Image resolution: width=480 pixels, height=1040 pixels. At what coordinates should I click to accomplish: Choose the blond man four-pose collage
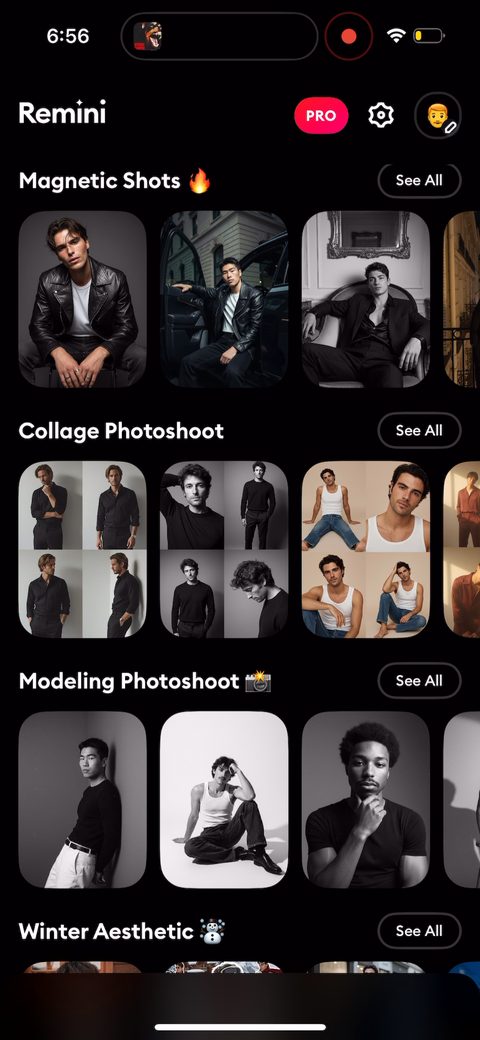tap(82, 549)
